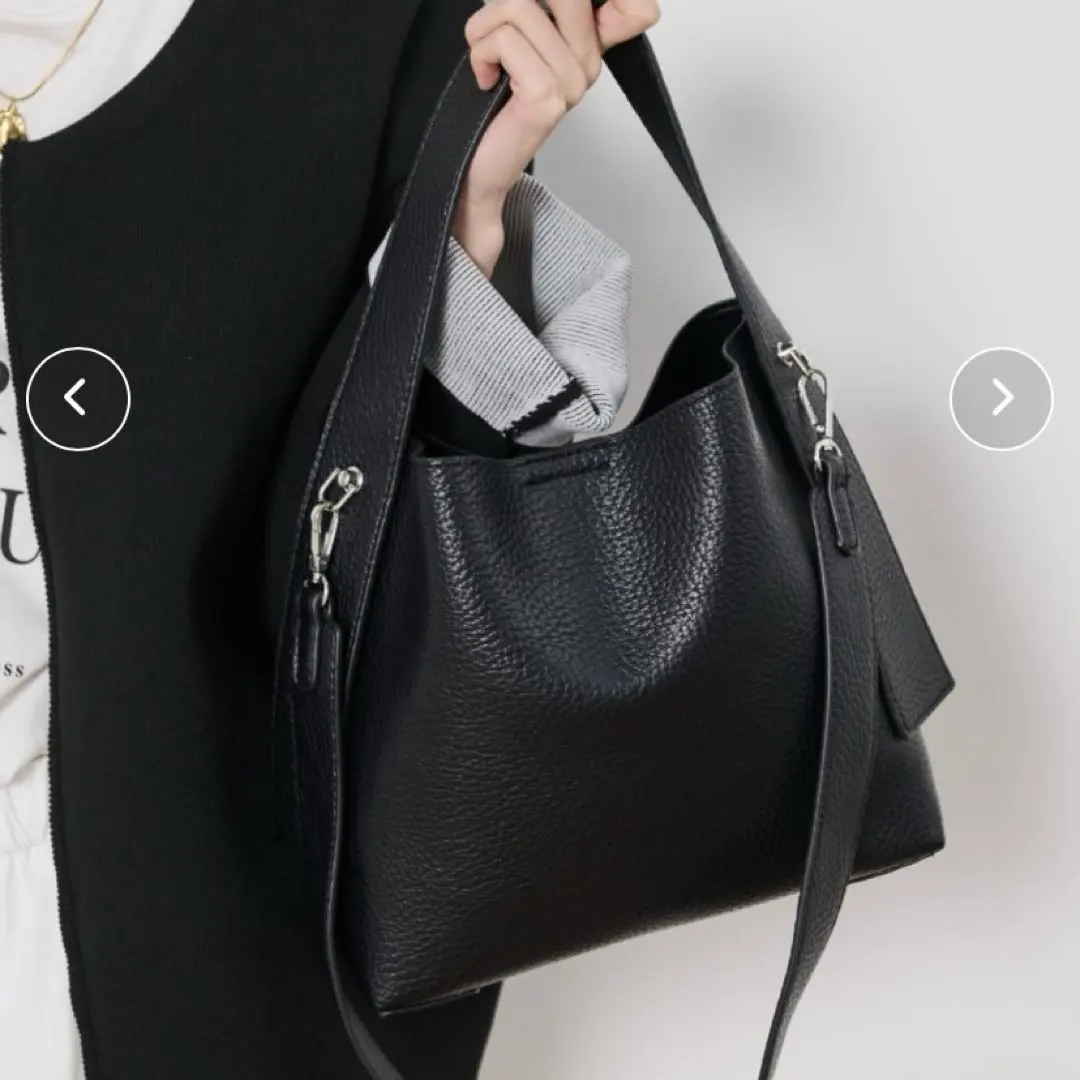Show the next product photo
Viewport: 1080px width, 1080px height.
(x=1001, y=398)
